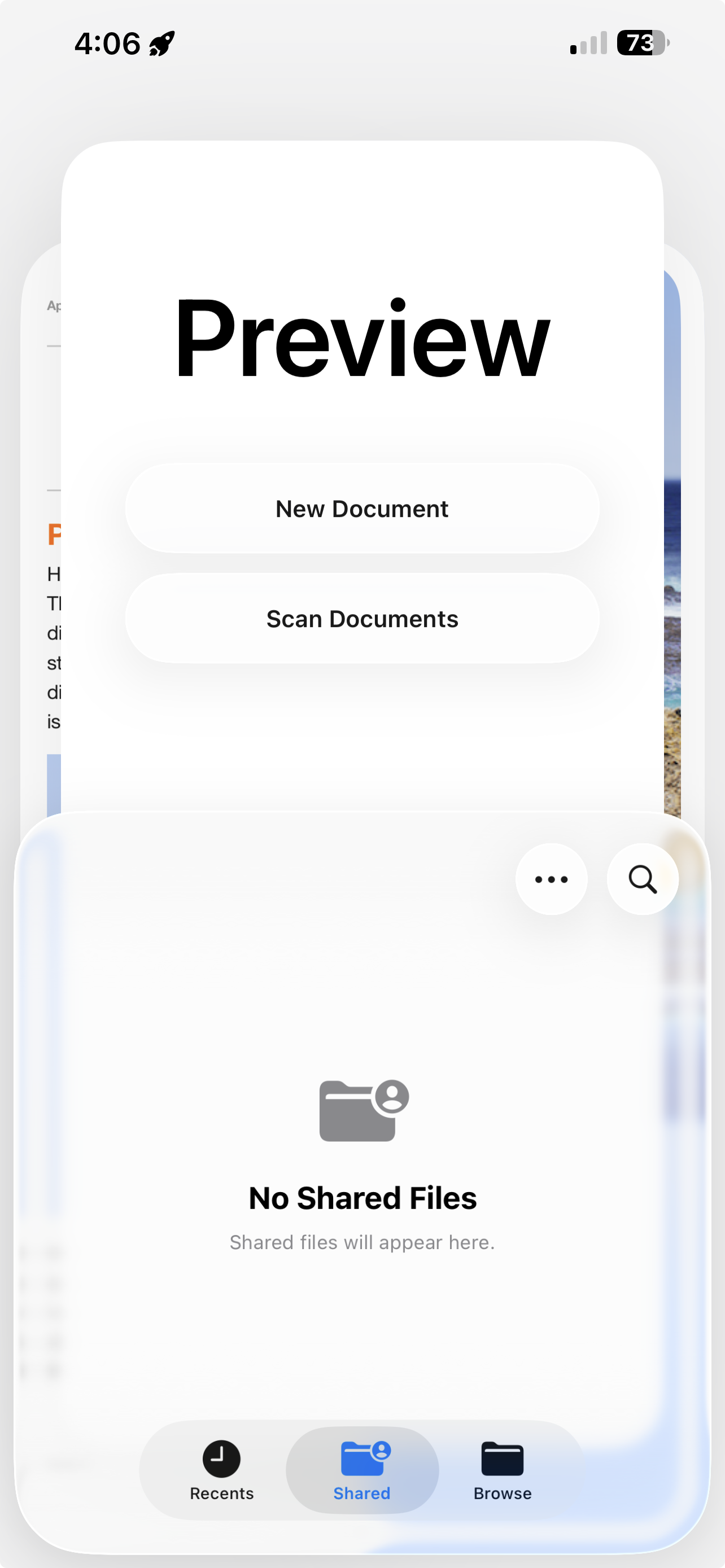Create a New Document
Screen dimensions: 725x1568
click(362, 508)
